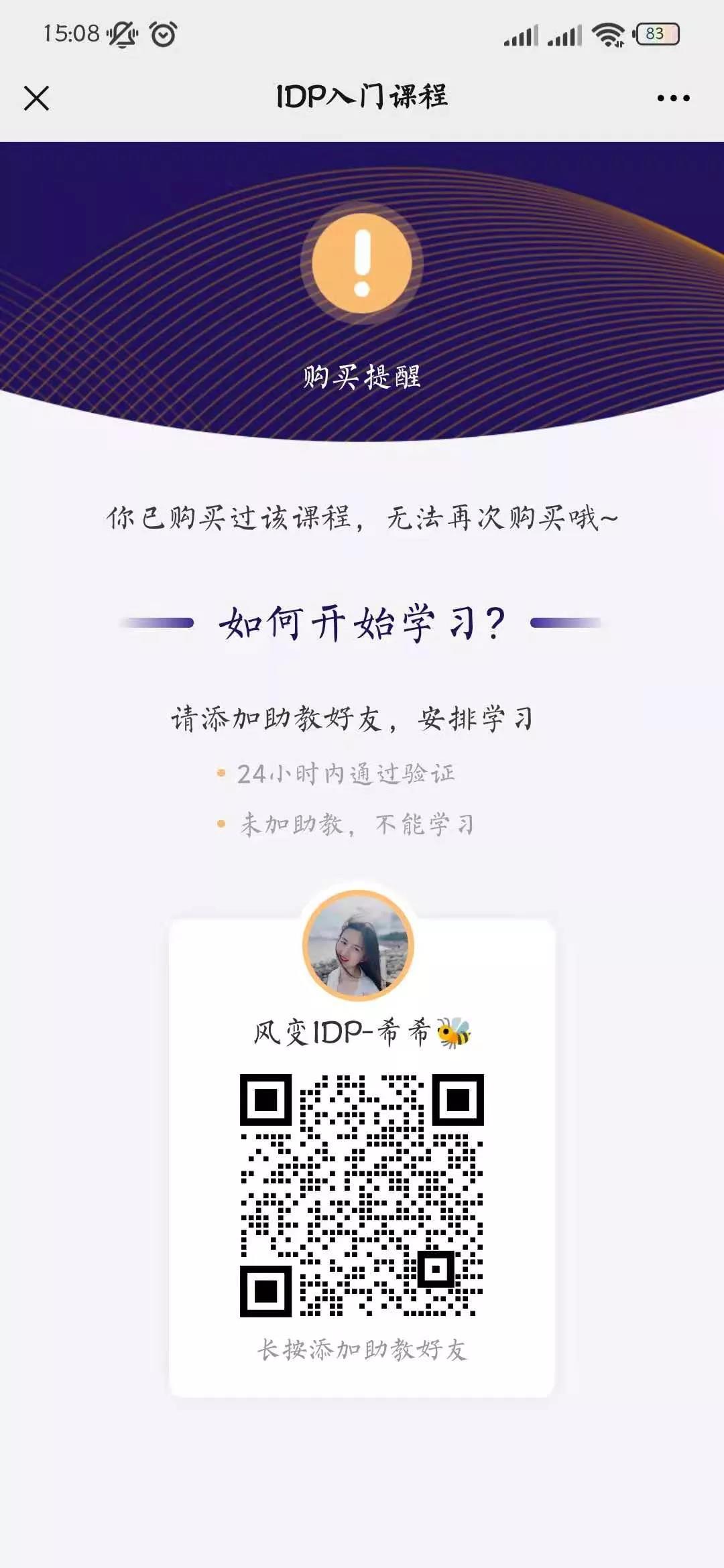Close the IDP入门课程 page
This screenshot has height=1568, width=724.
(36, 98)
